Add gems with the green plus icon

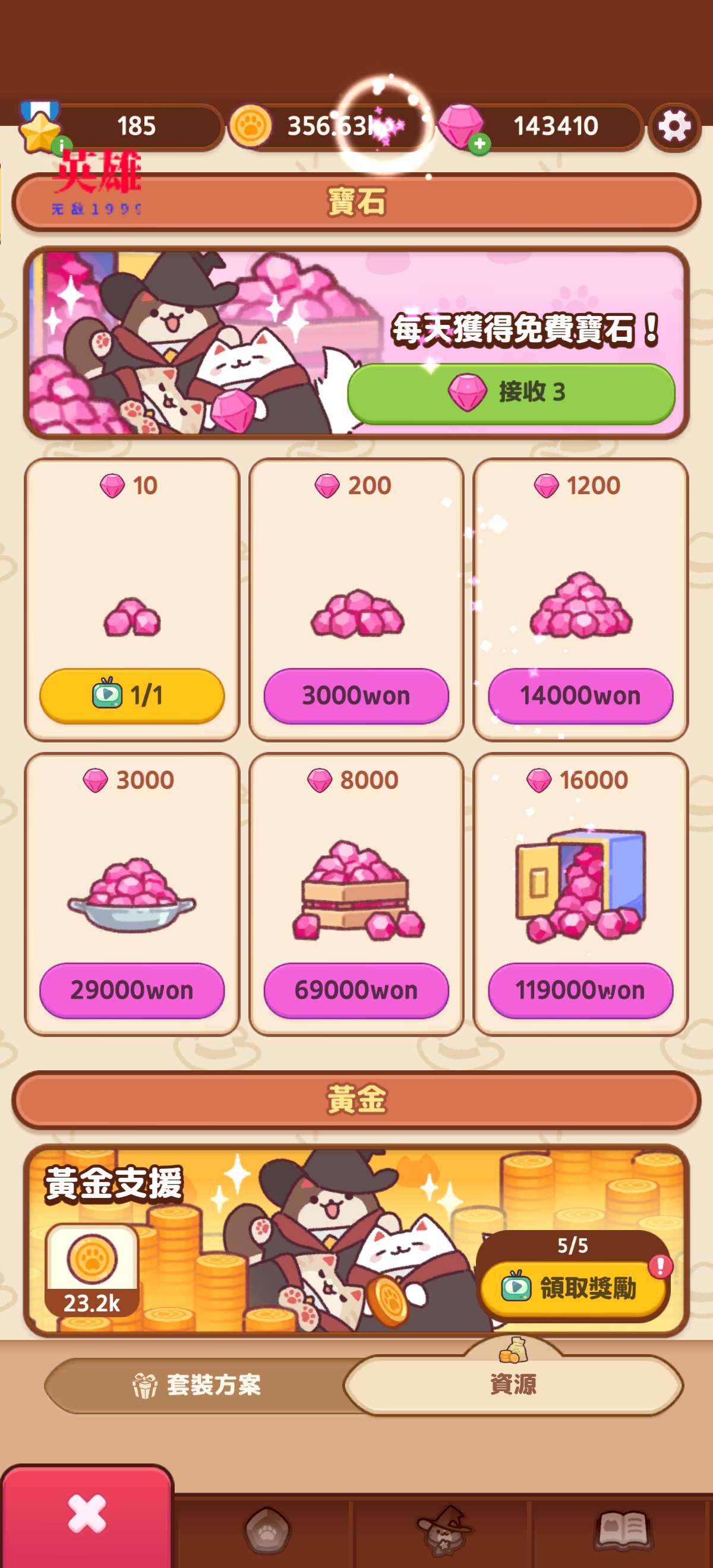tap(479, 144)
